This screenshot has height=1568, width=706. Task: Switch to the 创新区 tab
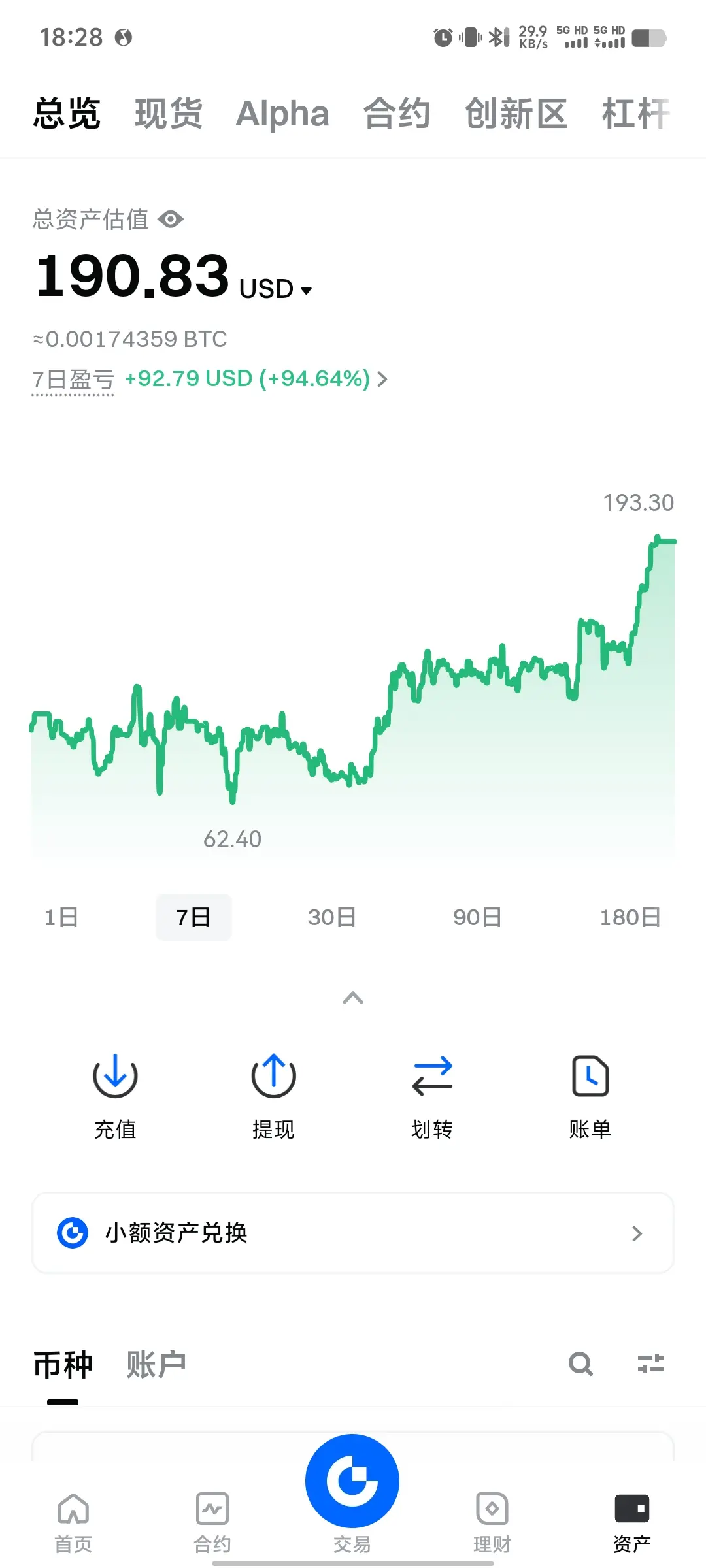516,114
